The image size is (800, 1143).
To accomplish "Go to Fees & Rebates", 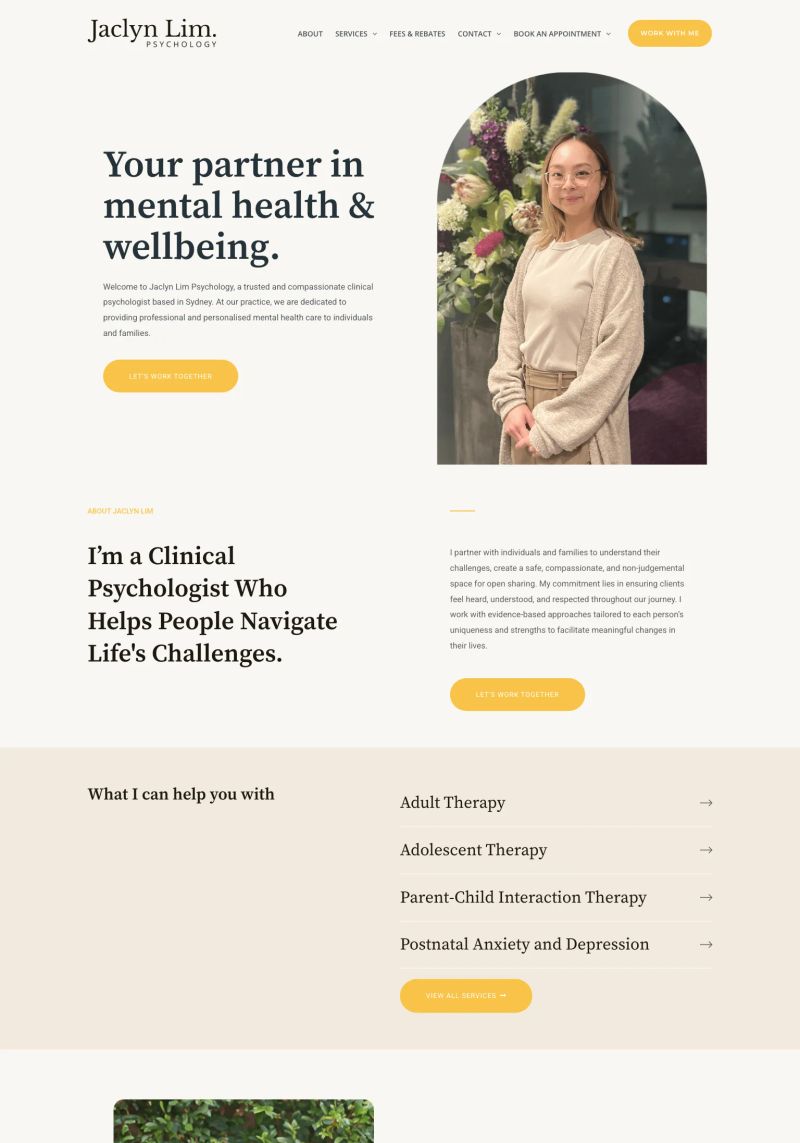I will 417,34.
